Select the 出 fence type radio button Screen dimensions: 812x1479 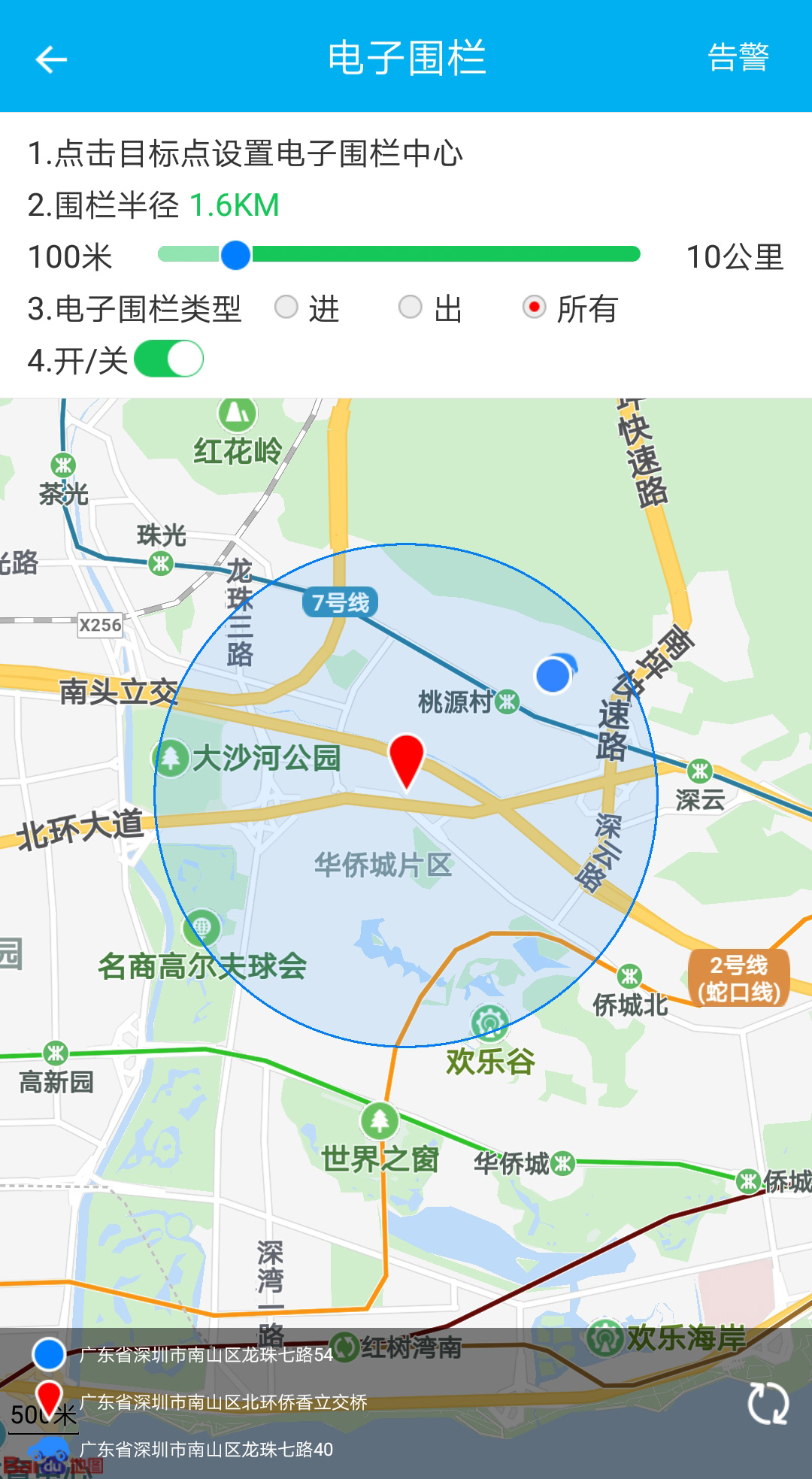(411, 308)
